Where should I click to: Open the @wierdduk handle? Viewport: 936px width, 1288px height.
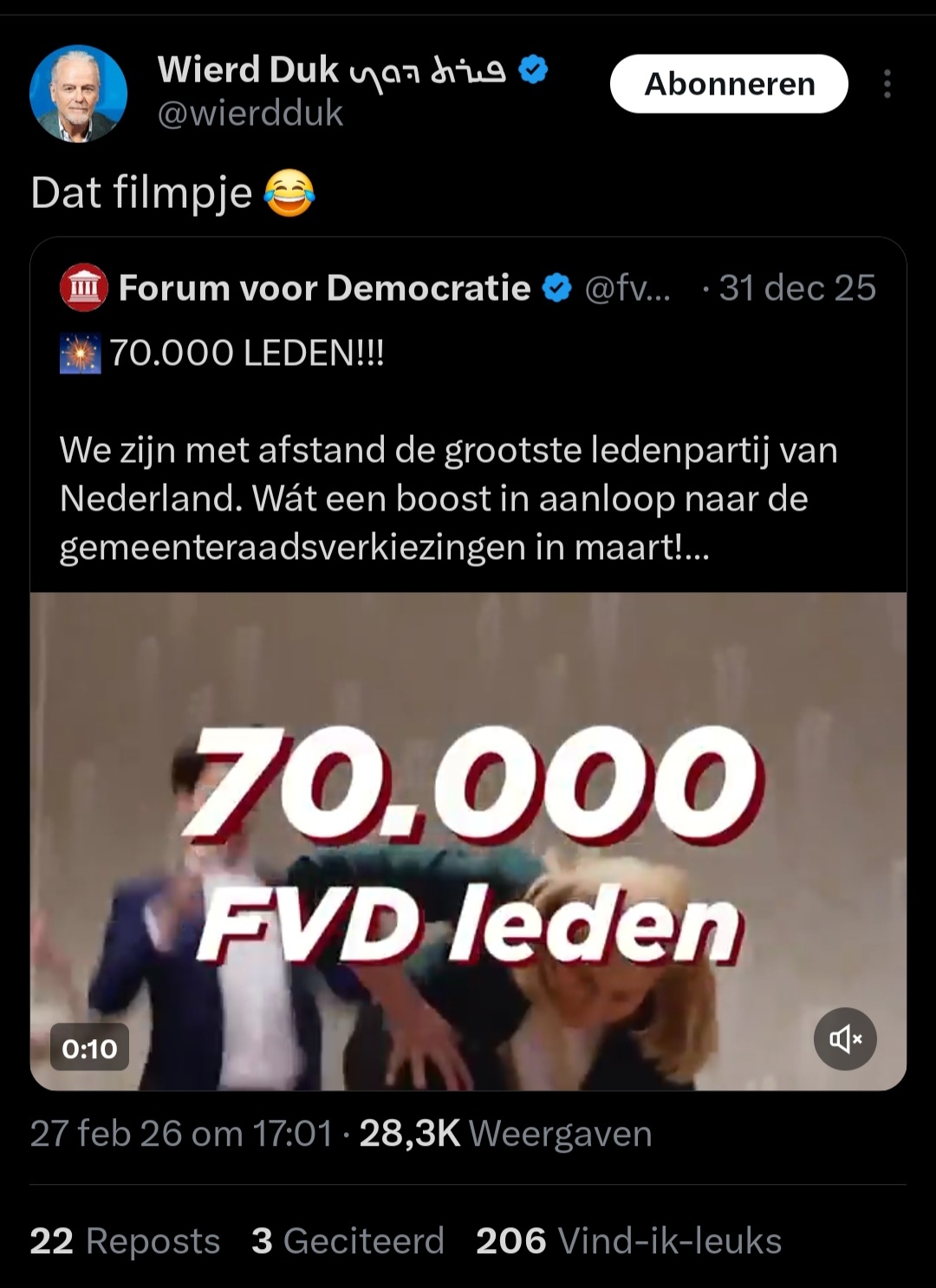click(250, 114)
